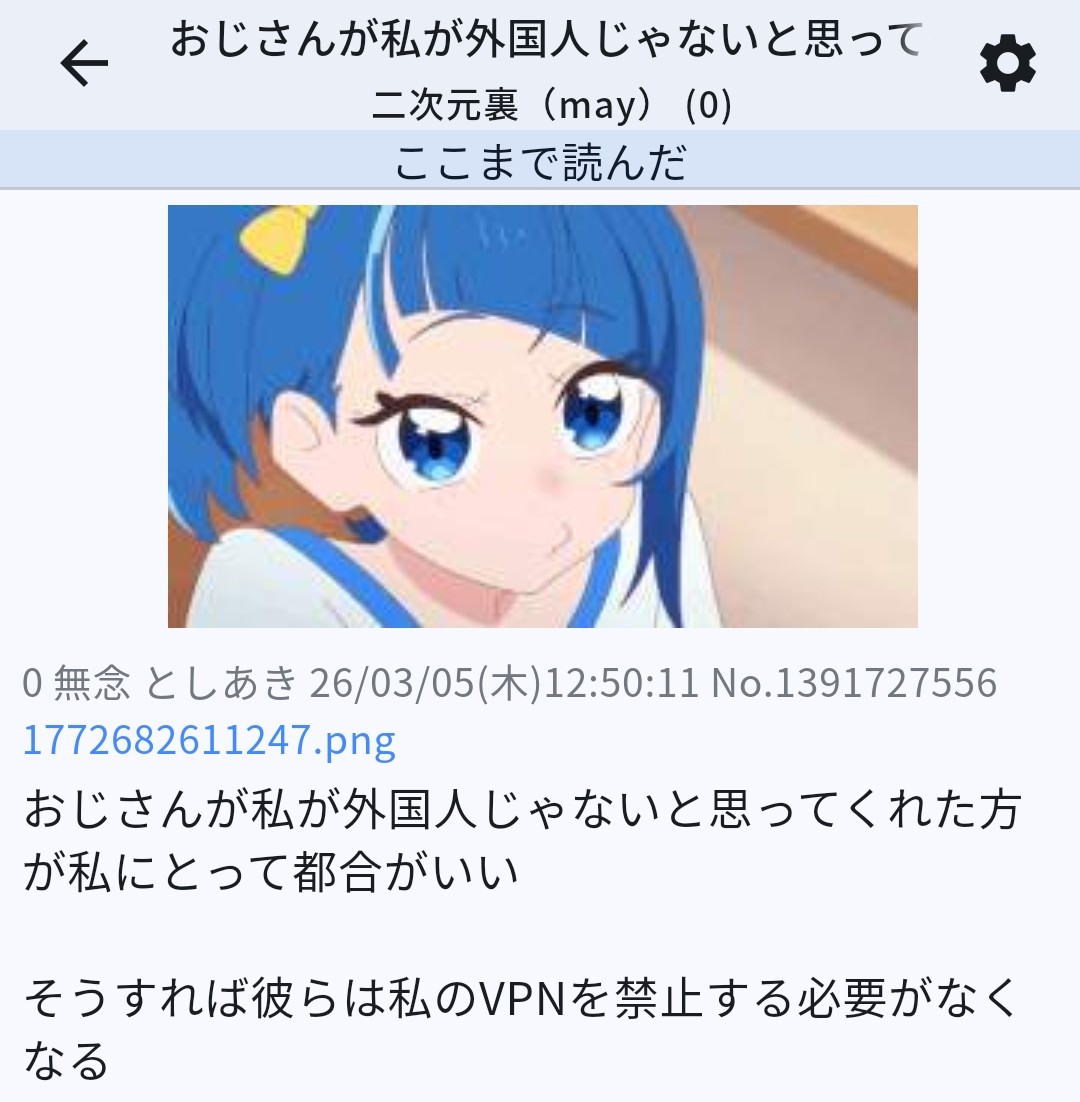Go back using the arrow icon
The height and width of the screenshot is (1102, 1080).
pos(84,65)
